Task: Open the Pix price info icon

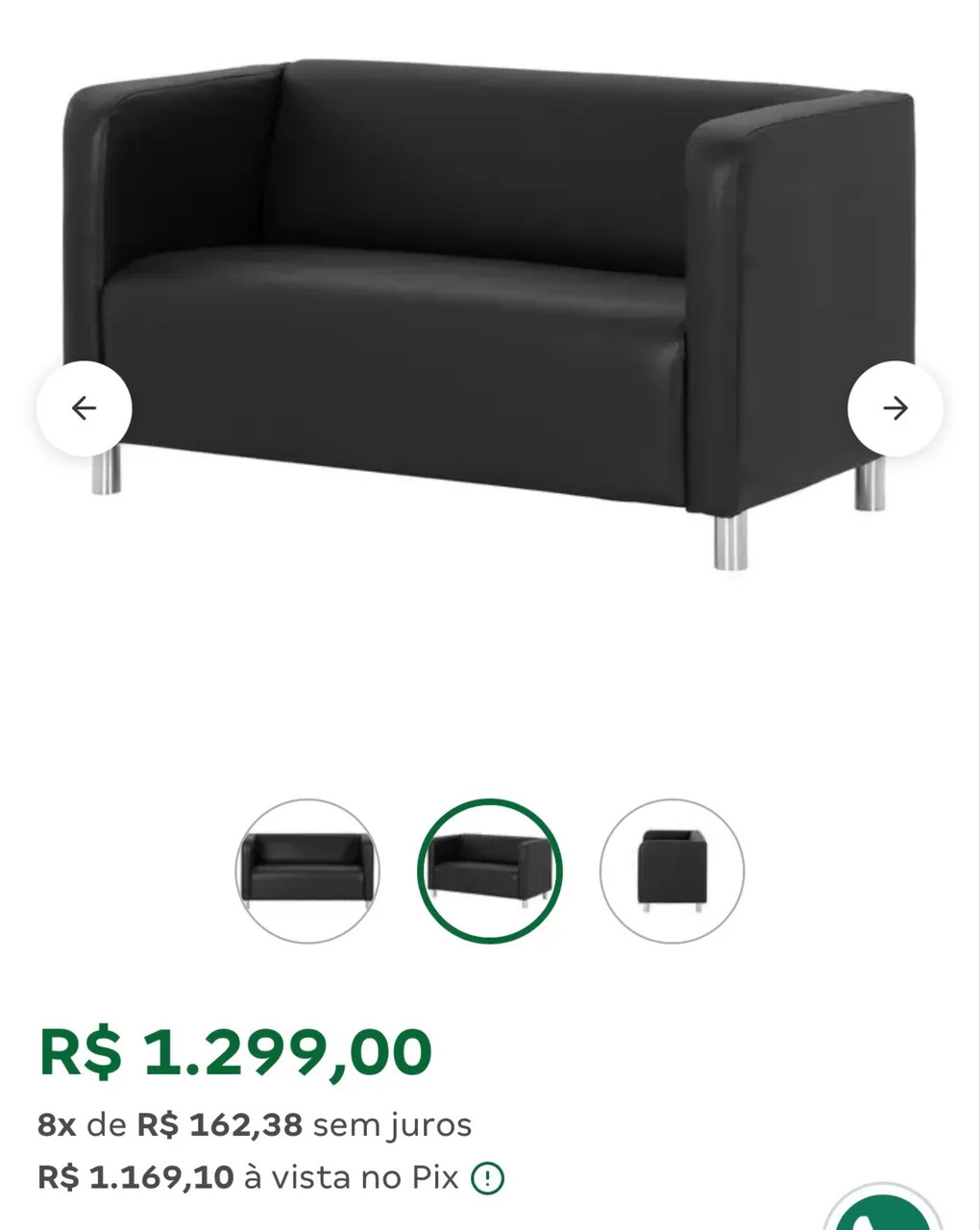Action: pos(488,1178)
